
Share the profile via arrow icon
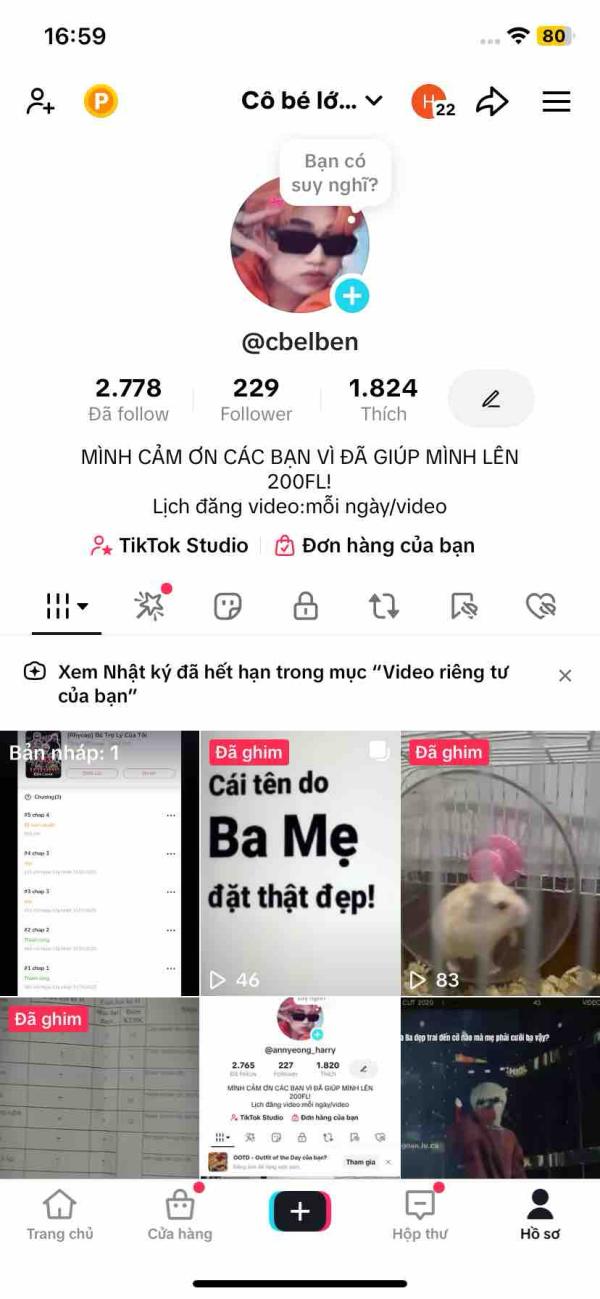(x=492, y=101)
